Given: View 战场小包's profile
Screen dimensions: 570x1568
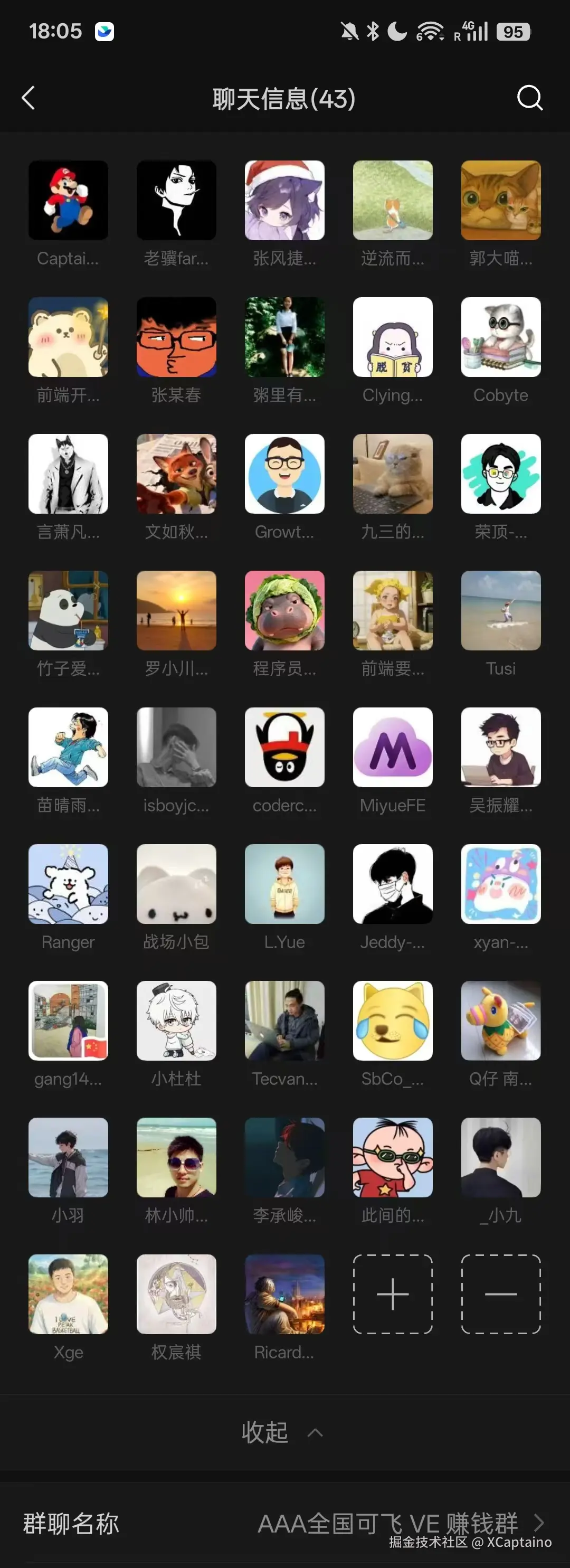Looking at the screenshot, I should (x=176, y=884).
